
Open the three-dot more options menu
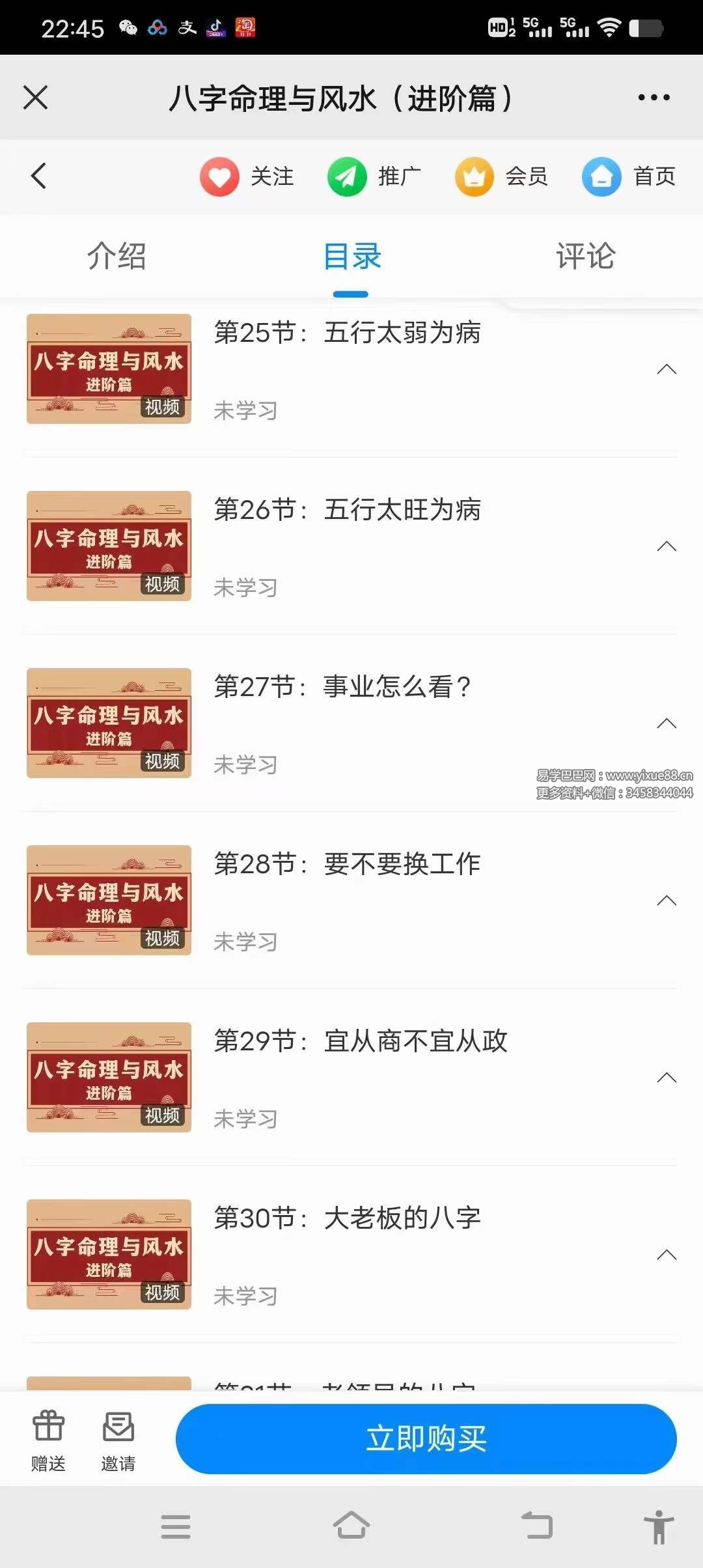[x=654, y=96]
